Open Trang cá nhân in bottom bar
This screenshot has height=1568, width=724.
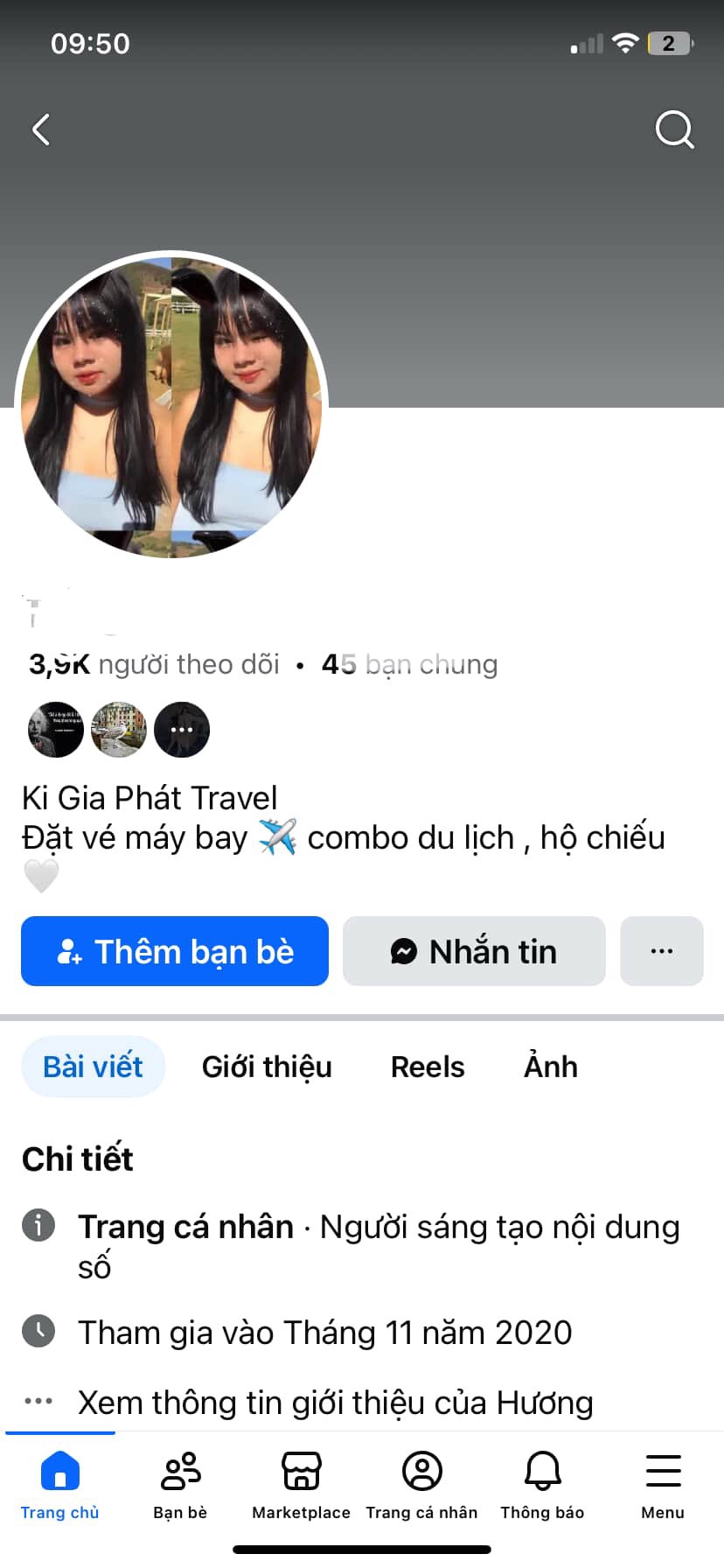[421, 1484]
